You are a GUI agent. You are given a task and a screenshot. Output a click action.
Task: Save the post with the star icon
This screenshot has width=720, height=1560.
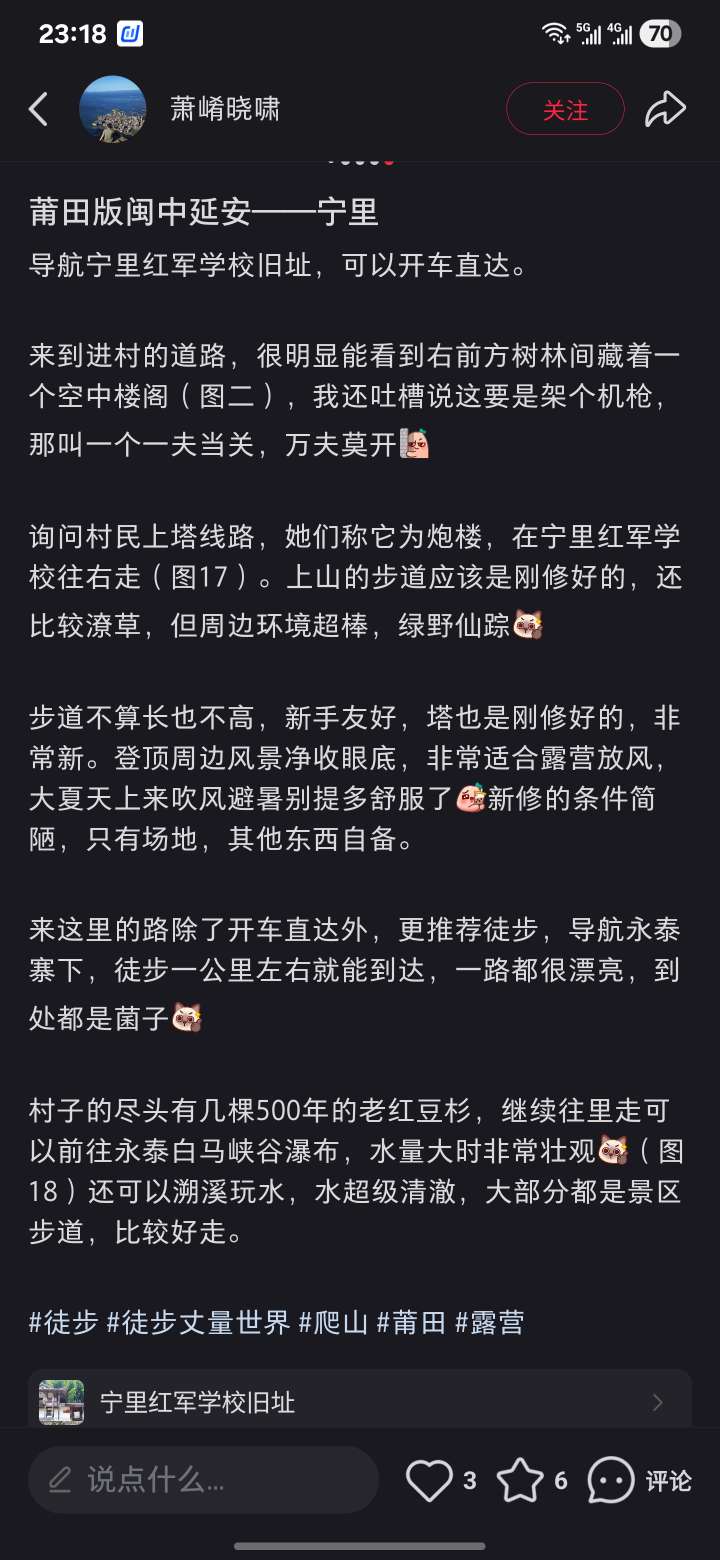click(520, 1480)
